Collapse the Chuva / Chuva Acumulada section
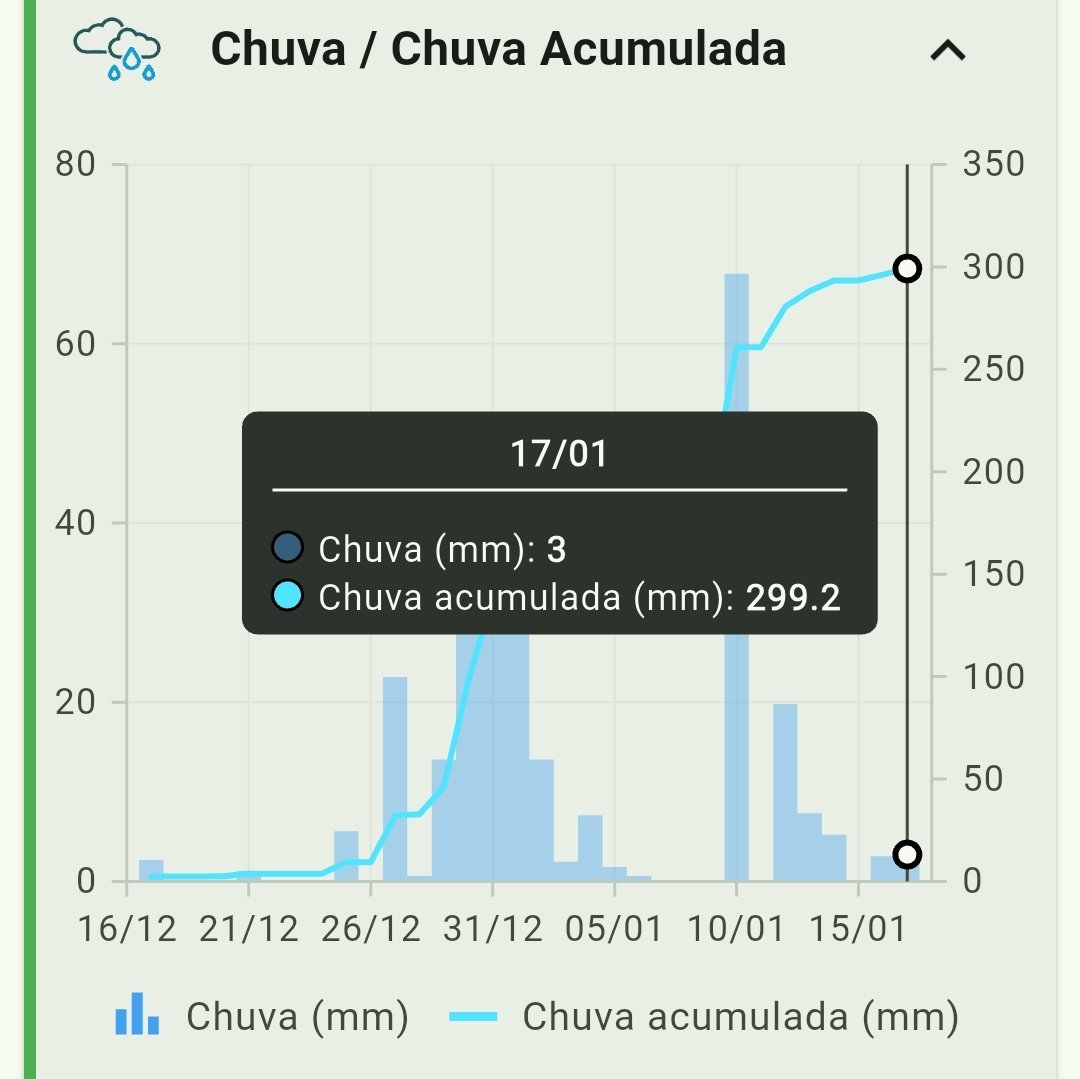This screenshot has width=1080, height=1079. point(947,50)
